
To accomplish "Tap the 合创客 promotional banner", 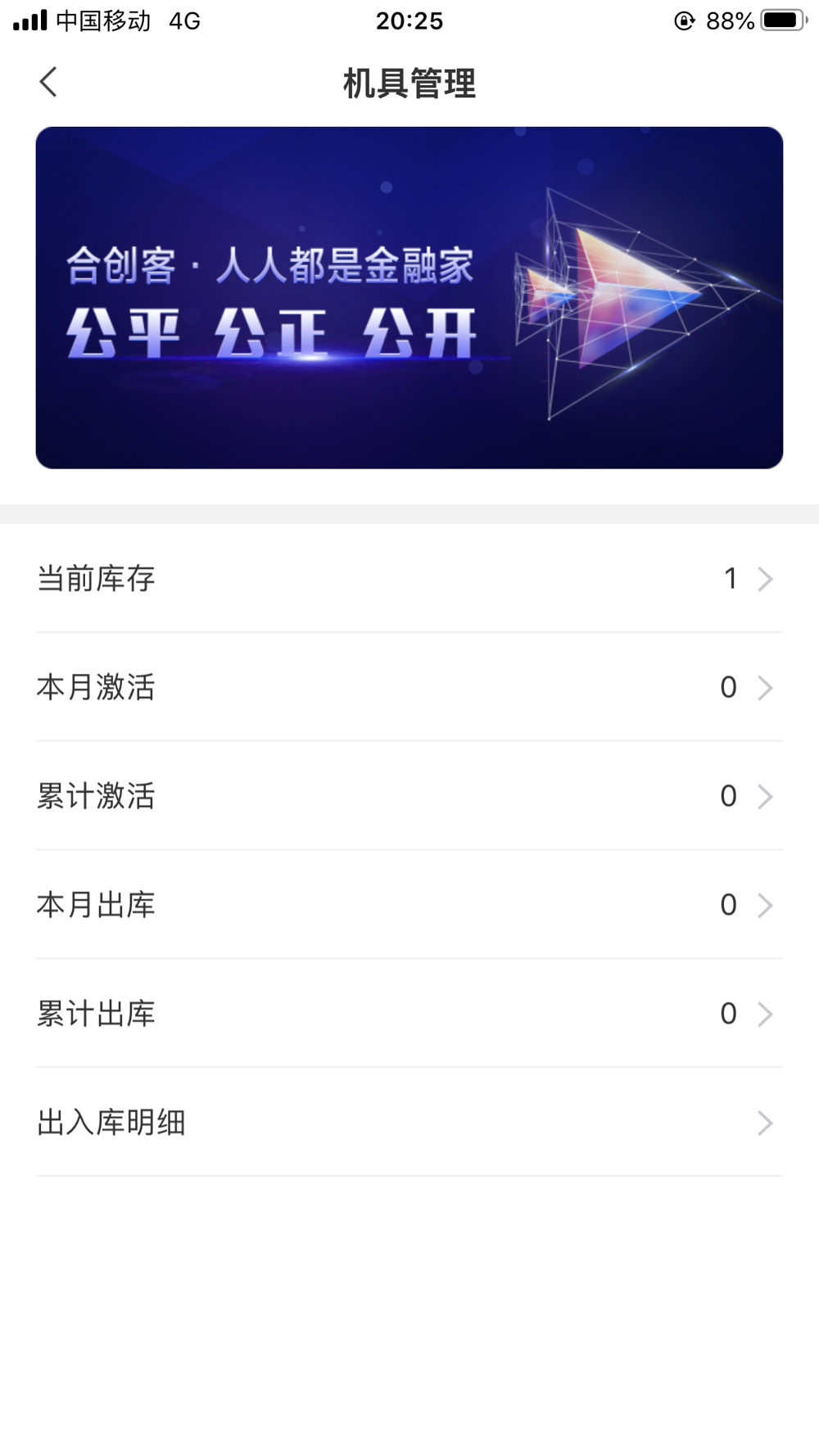I will point(409,297).
